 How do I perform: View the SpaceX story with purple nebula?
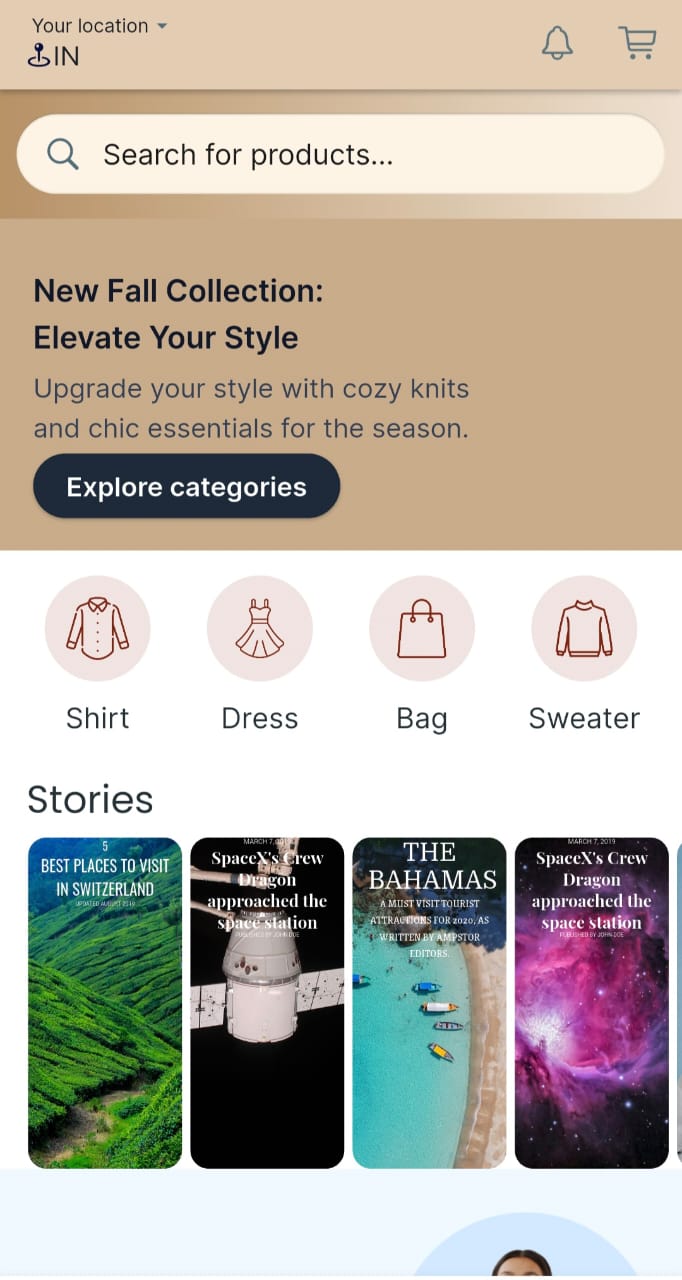coord(591,1002)
